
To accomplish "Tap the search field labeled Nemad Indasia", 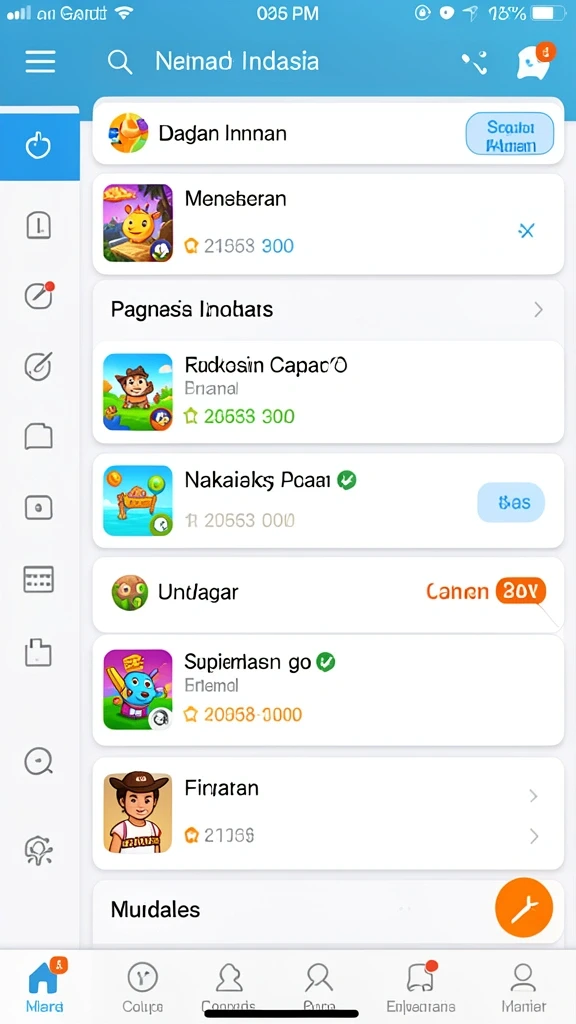I will [x=216, y=62].
